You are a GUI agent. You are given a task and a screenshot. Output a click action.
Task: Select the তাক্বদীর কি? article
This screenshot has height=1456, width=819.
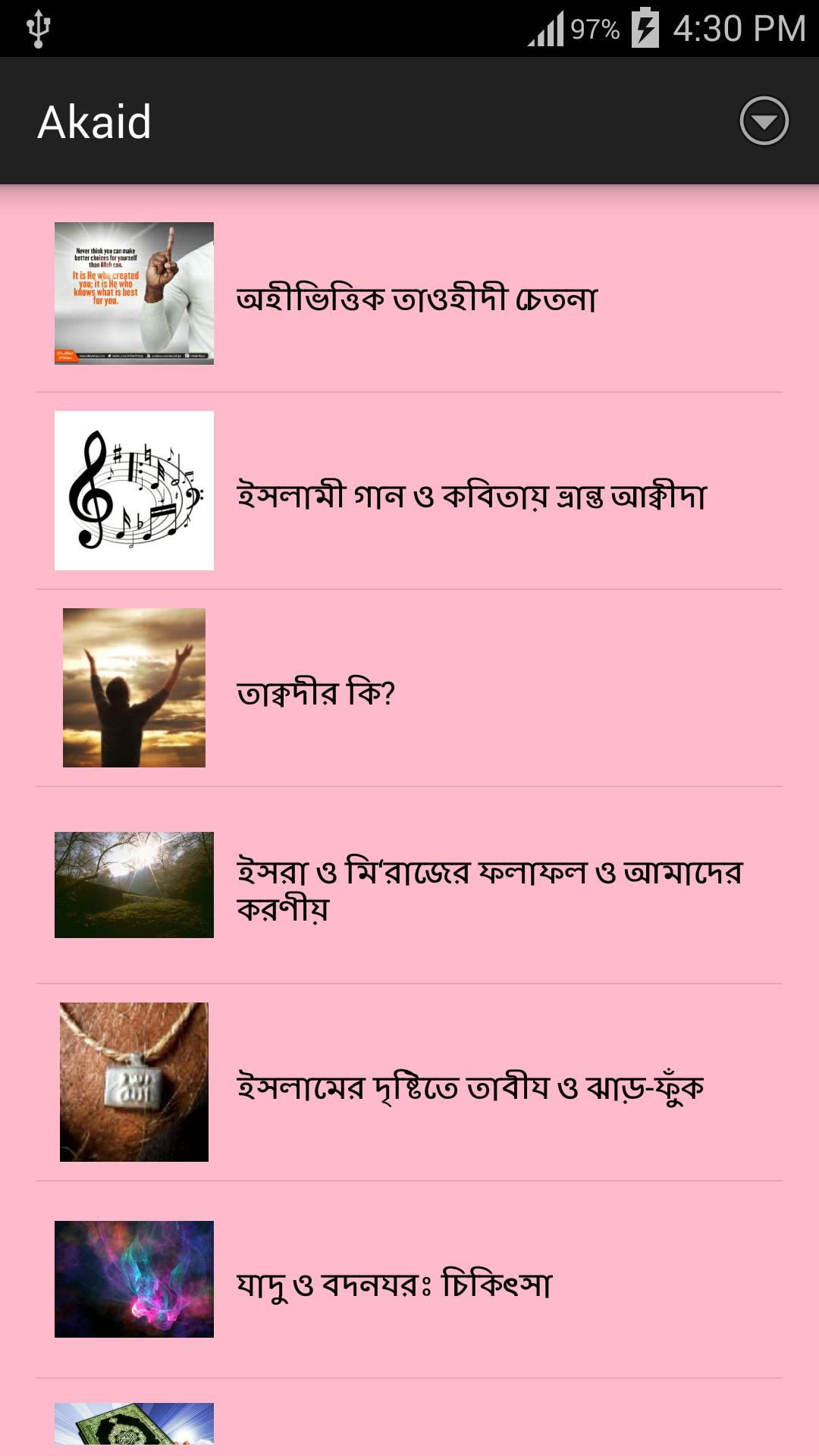click(x=316, y=693)
